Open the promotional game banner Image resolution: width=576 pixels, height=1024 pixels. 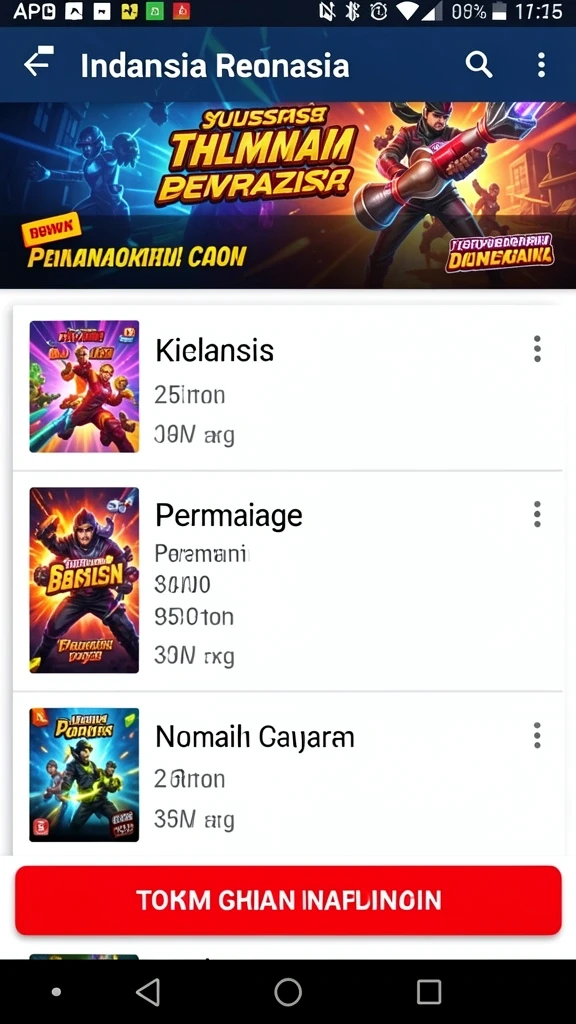point(288,195)
